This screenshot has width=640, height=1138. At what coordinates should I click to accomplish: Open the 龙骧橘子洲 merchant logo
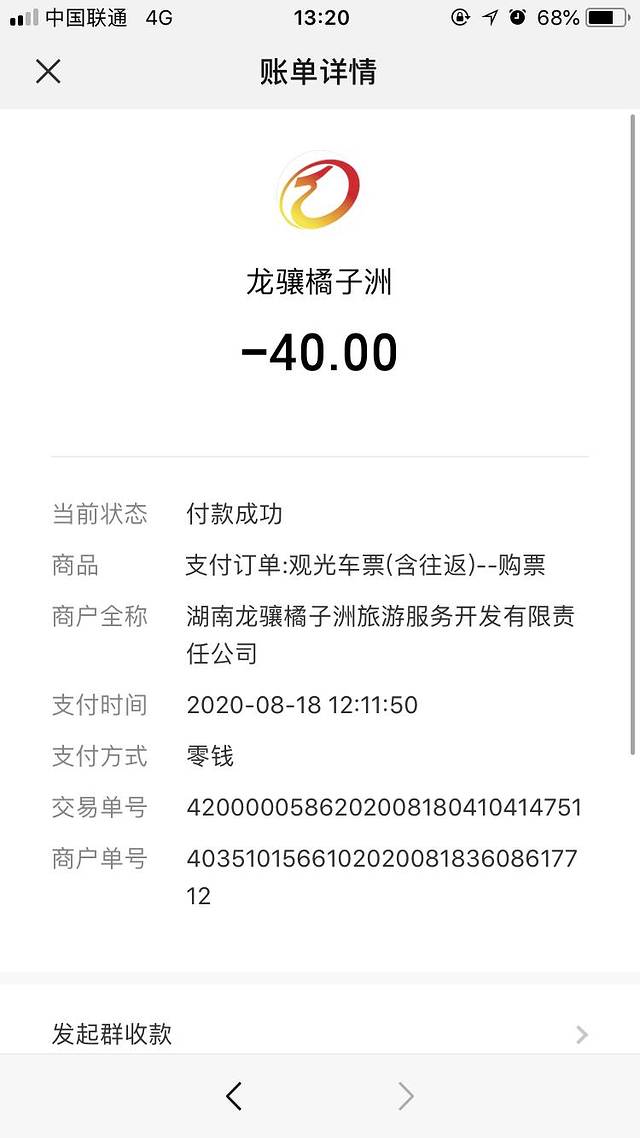pos(319,192)
